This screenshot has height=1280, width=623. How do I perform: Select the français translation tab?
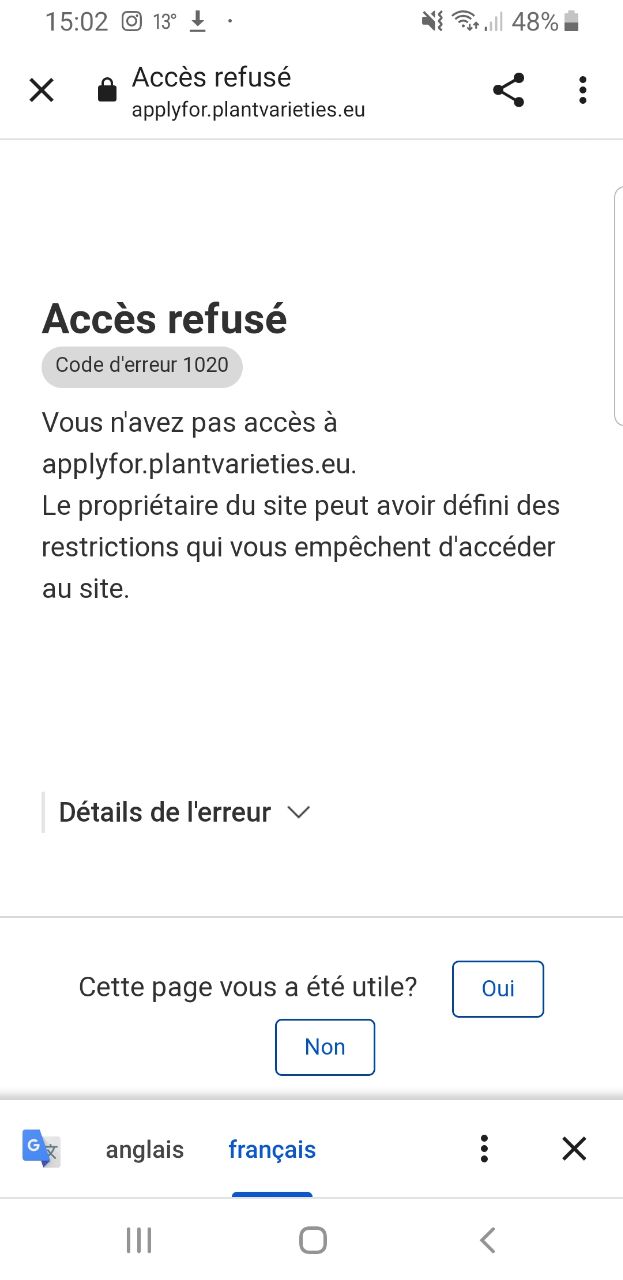point(272,1150)
